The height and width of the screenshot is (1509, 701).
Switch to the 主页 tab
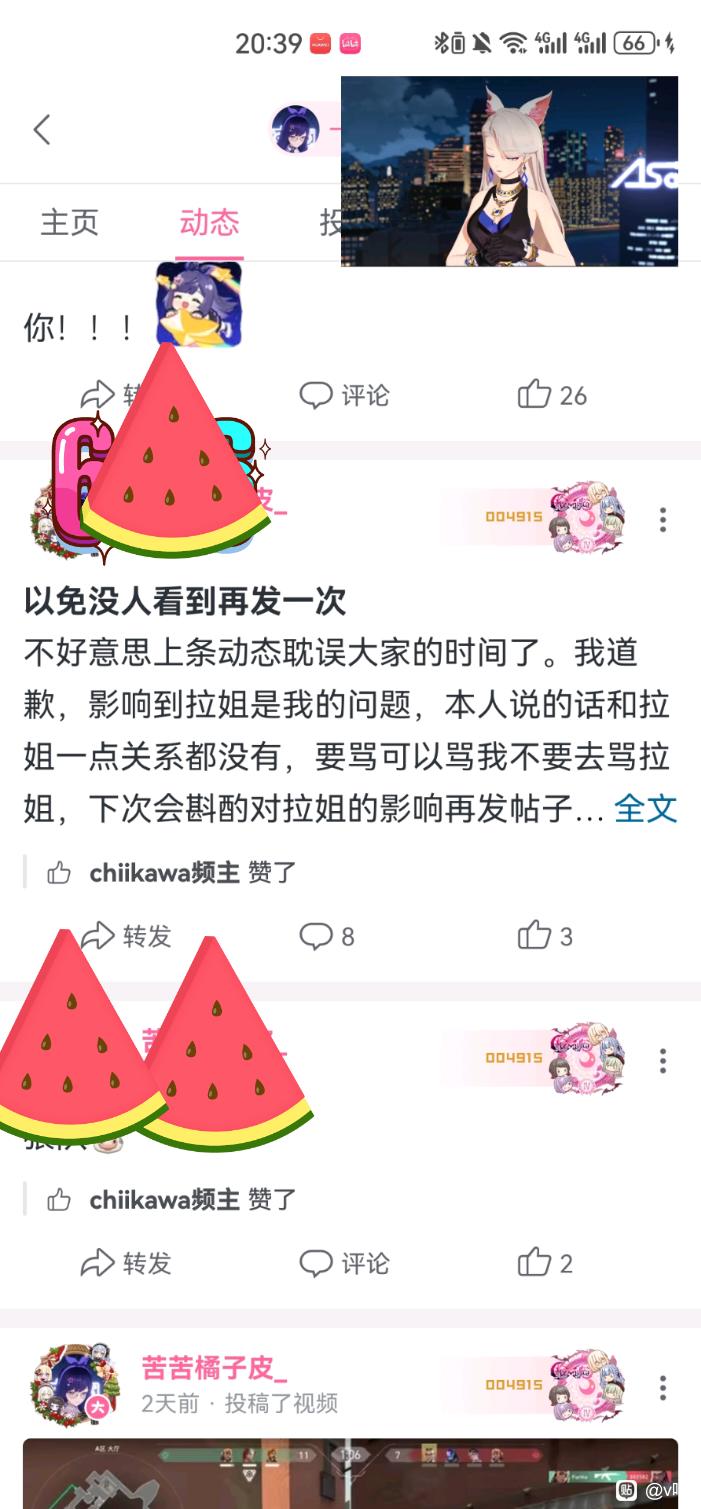(70, 222)
